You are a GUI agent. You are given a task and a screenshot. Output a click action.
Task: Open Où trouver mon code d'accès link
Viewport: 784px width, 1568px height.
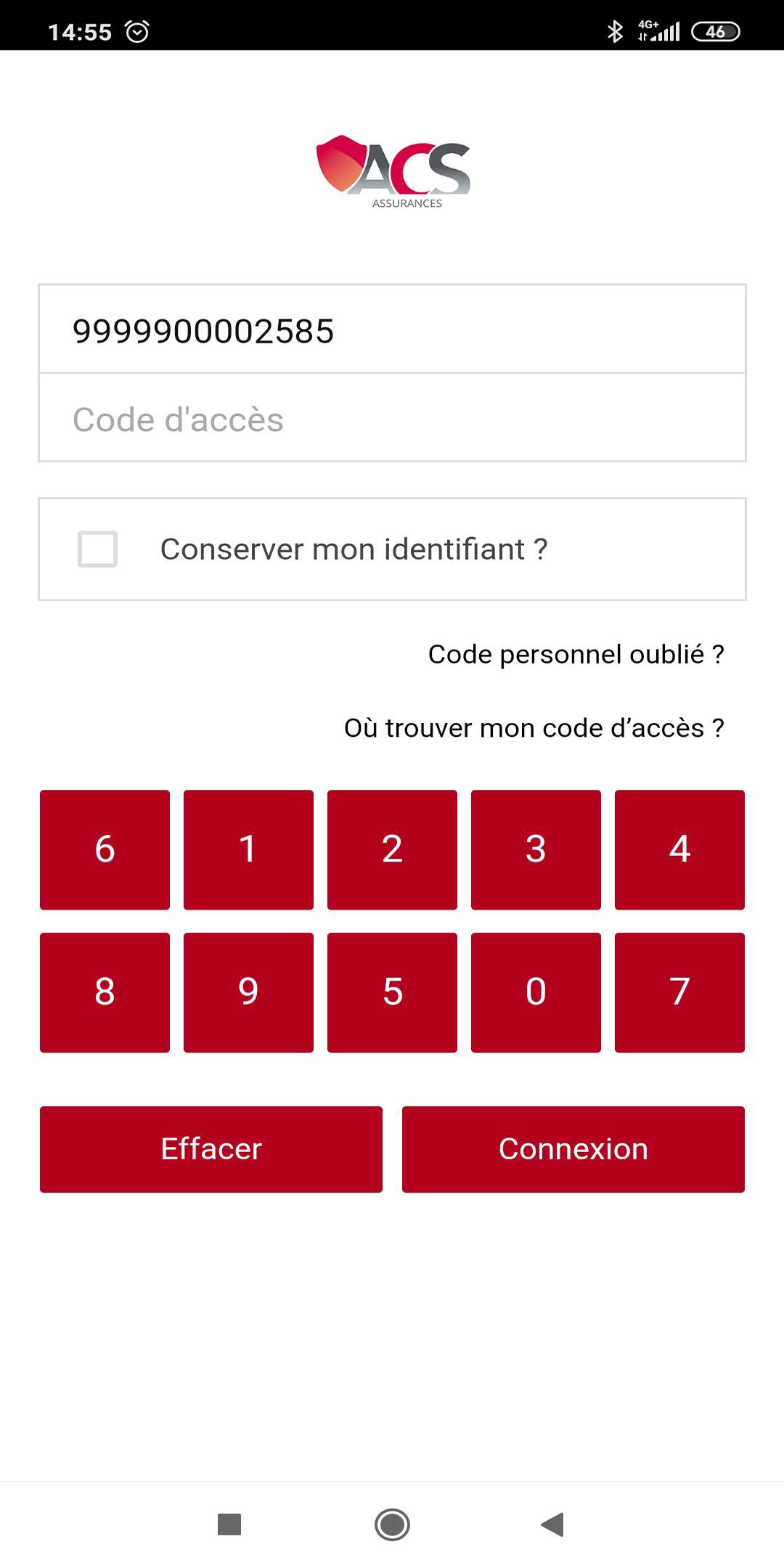tap(534, 727)
